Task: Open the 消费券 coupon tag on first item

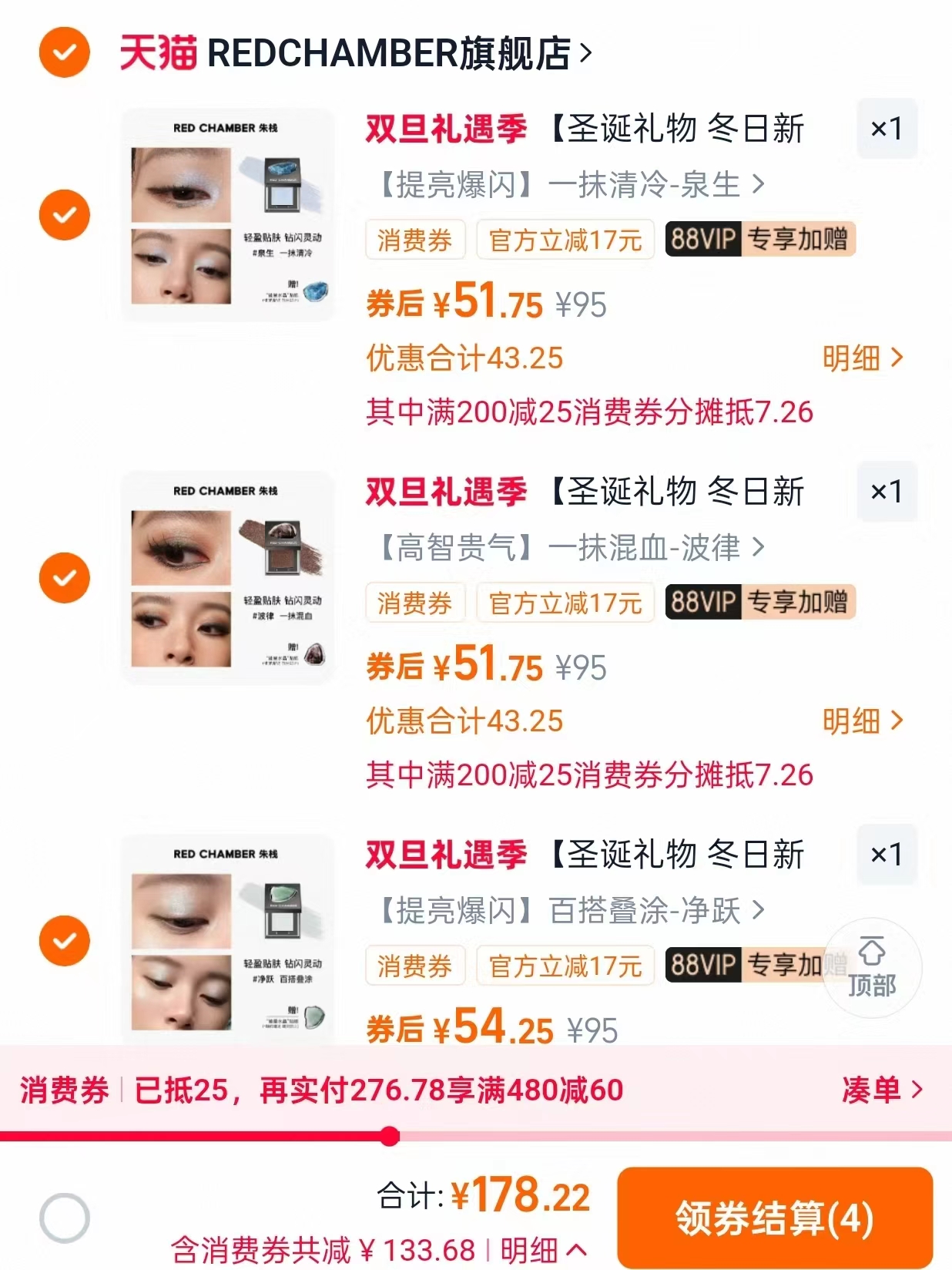Action: (x=415, y=240)
